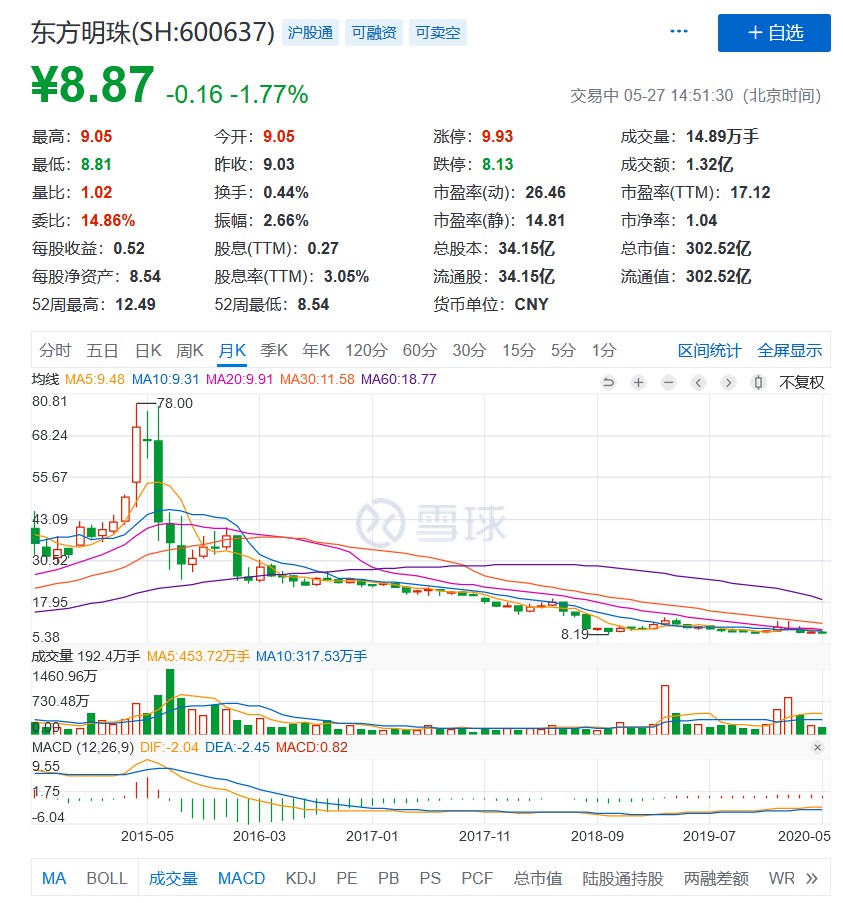843x903 pixels.
Task: Move the chart right with the arrow
Action: point(728,382)
